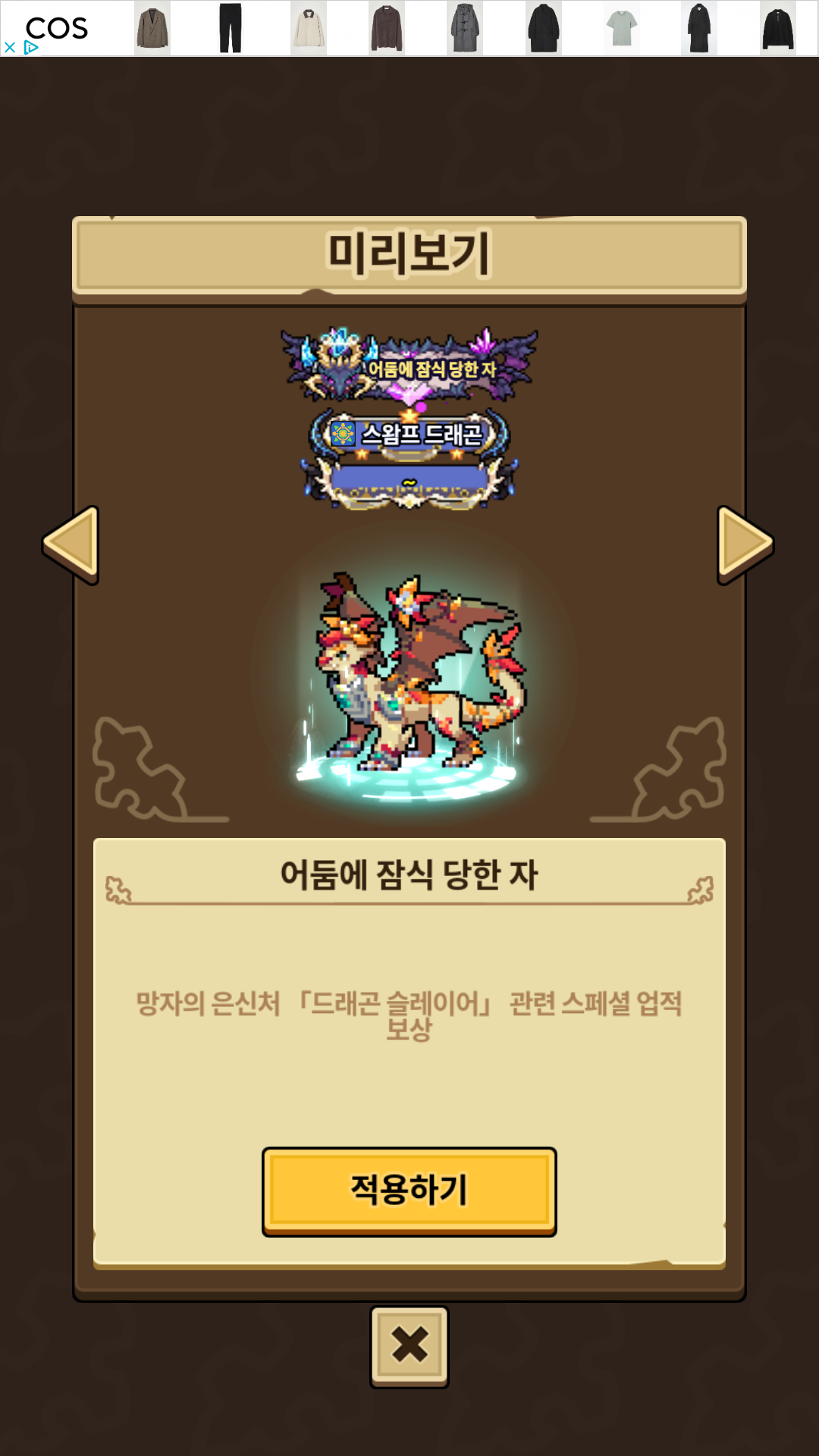The height and width of the screenshot is (1456, 819).
Task: Open the COS brand logo in the ad
Action: [x=57, y=28]
